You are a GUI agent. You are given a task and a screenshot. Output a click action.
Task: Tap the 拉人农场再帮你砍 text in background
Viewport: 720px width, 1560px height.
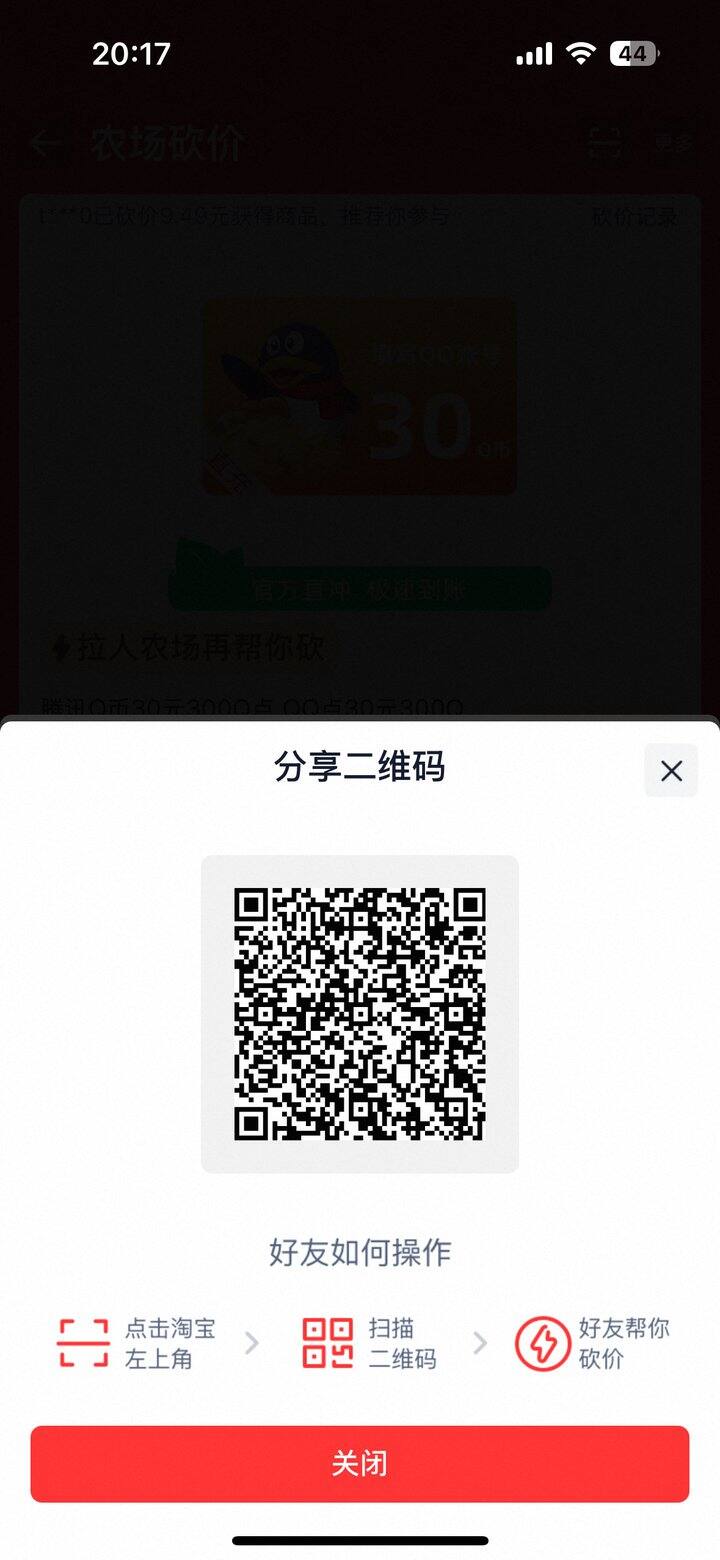tap(190, 648)
